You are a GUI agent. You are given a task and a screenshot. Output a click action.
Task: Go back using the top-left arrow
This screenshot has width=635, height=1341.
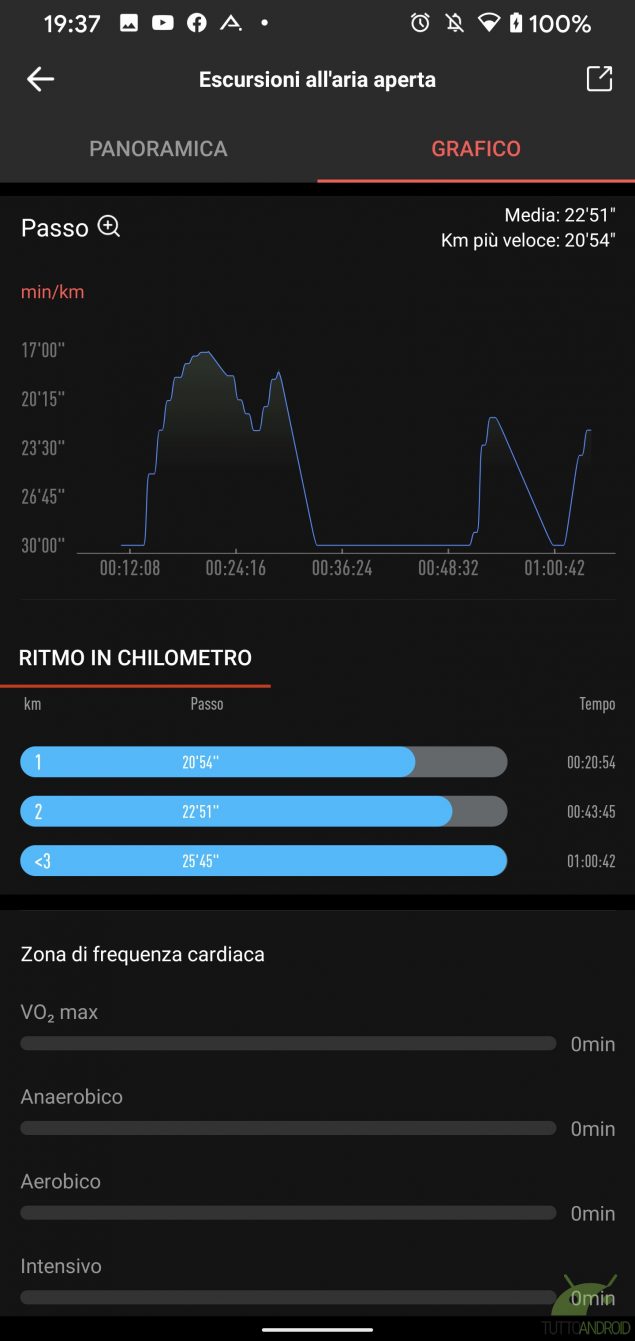click(40, 80)
